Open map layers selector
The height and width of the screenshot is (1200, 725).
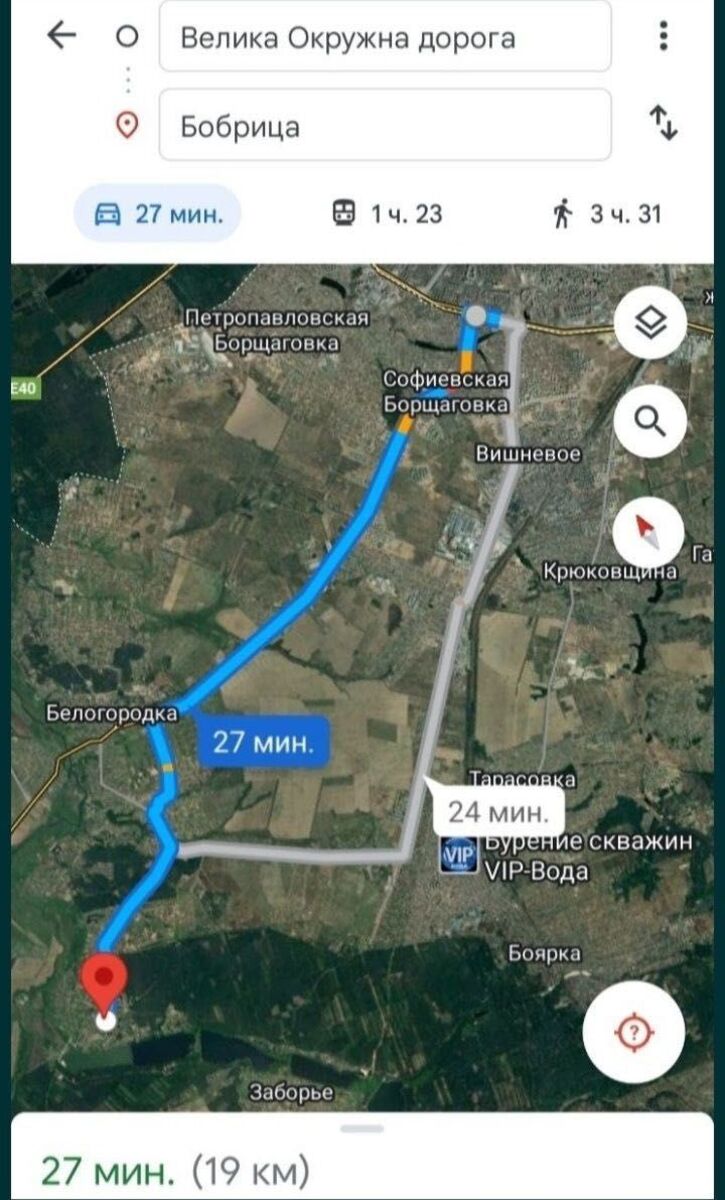[x=650, y=324]
